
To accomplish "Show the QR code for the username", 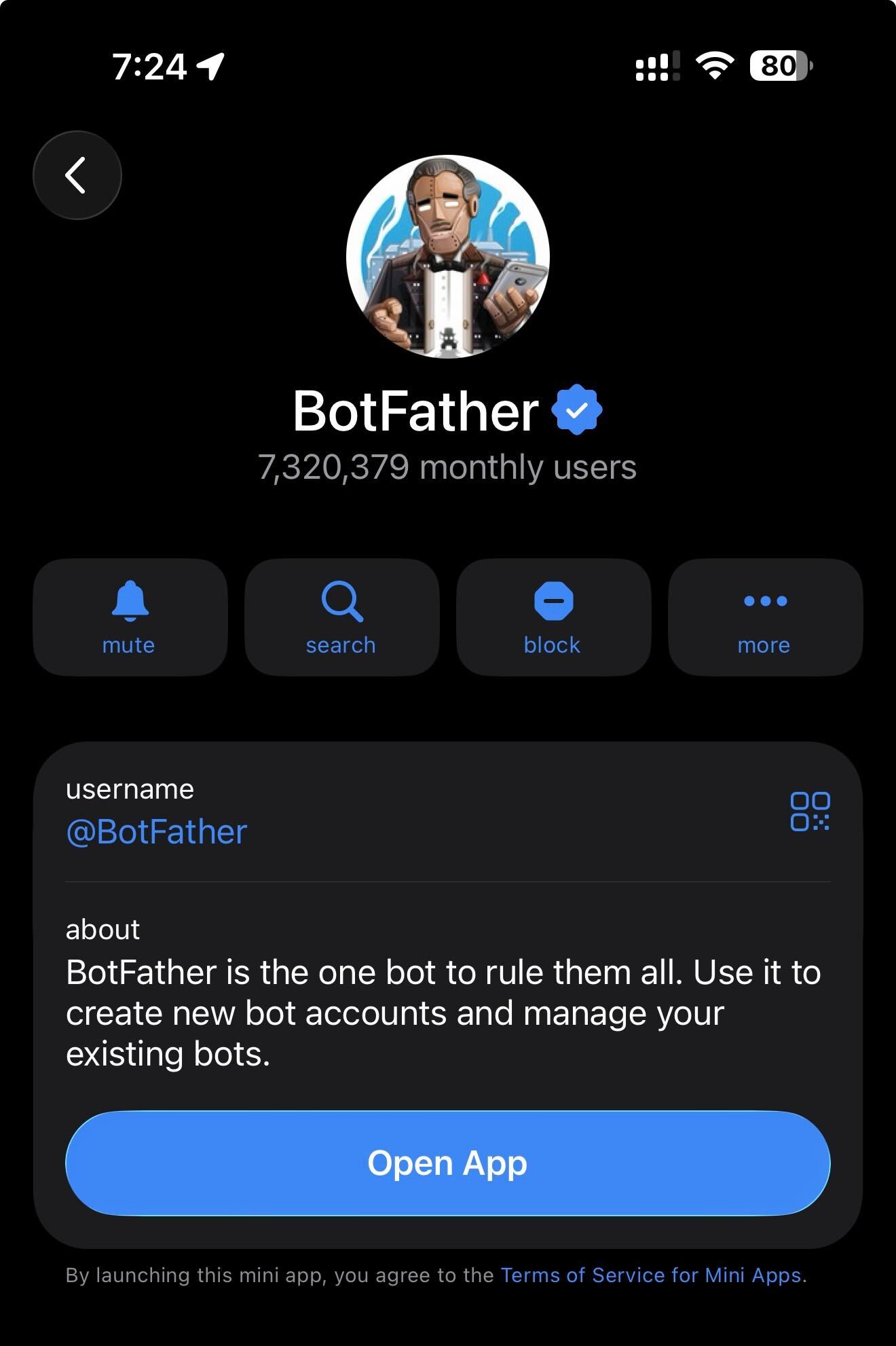I will pyautogui.click(x=810, y=811).
